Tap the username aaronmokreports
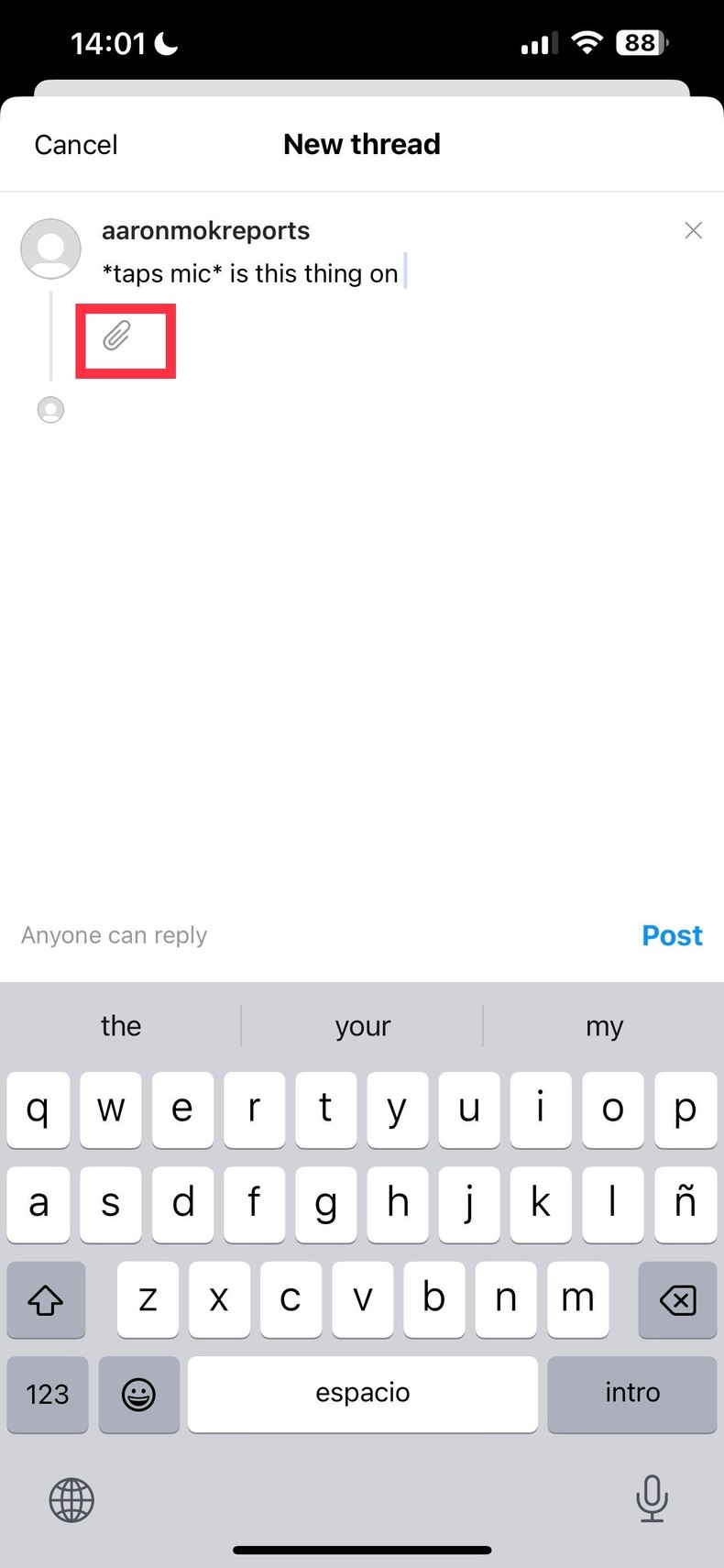 (x=205, y=230)
